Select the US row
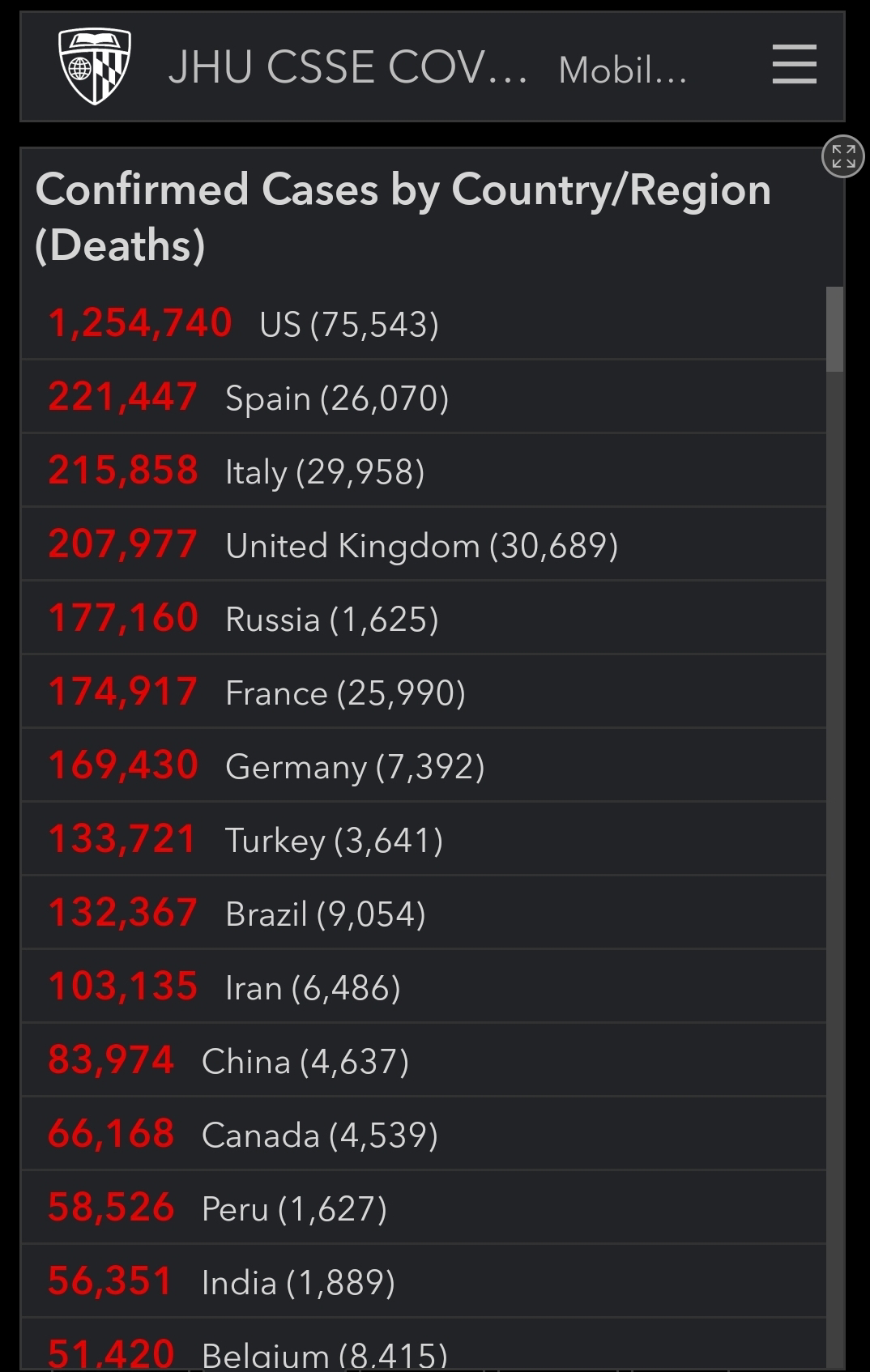870x1372 pixels. [423, 323]
